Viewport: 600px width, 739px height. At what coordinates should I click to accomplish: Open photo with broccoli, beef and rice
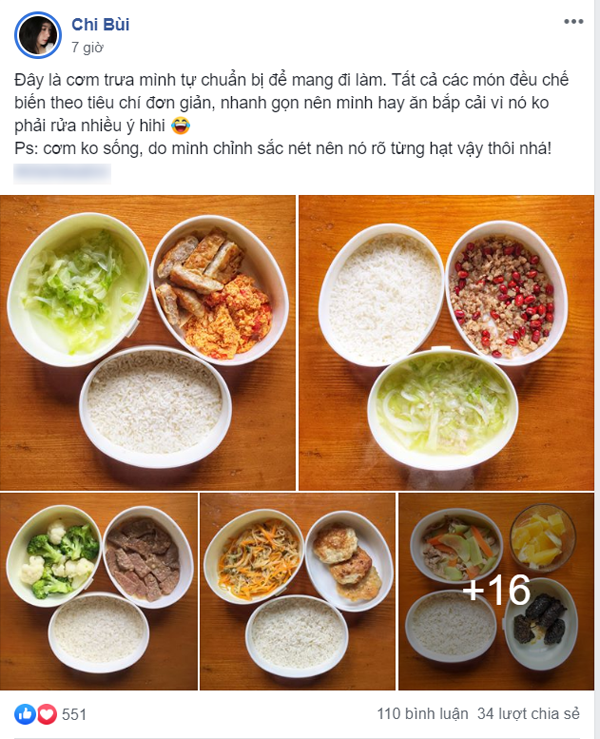coord(98,591)
